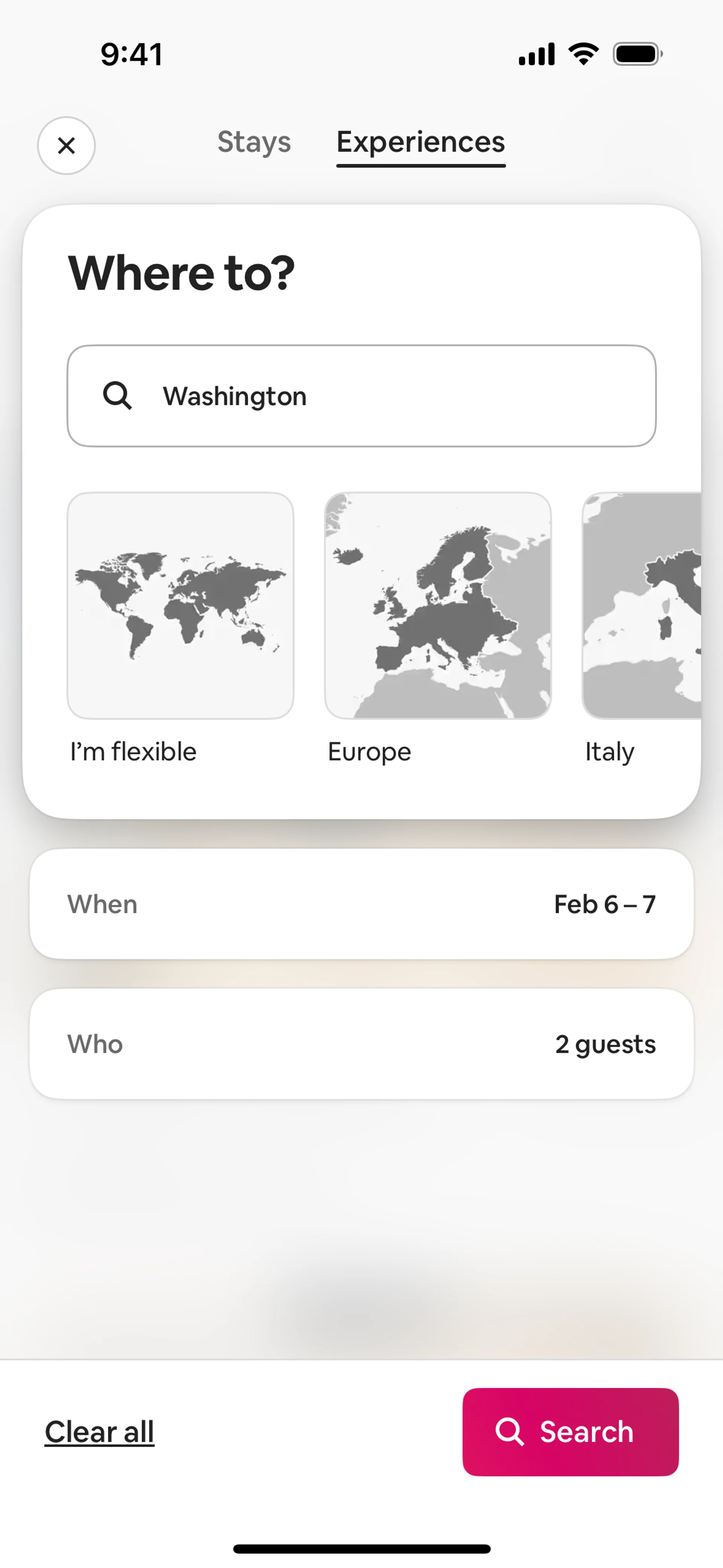Select the Italy map tile
The width and height of the screenshot is (723, 1568).
point(642,606)
